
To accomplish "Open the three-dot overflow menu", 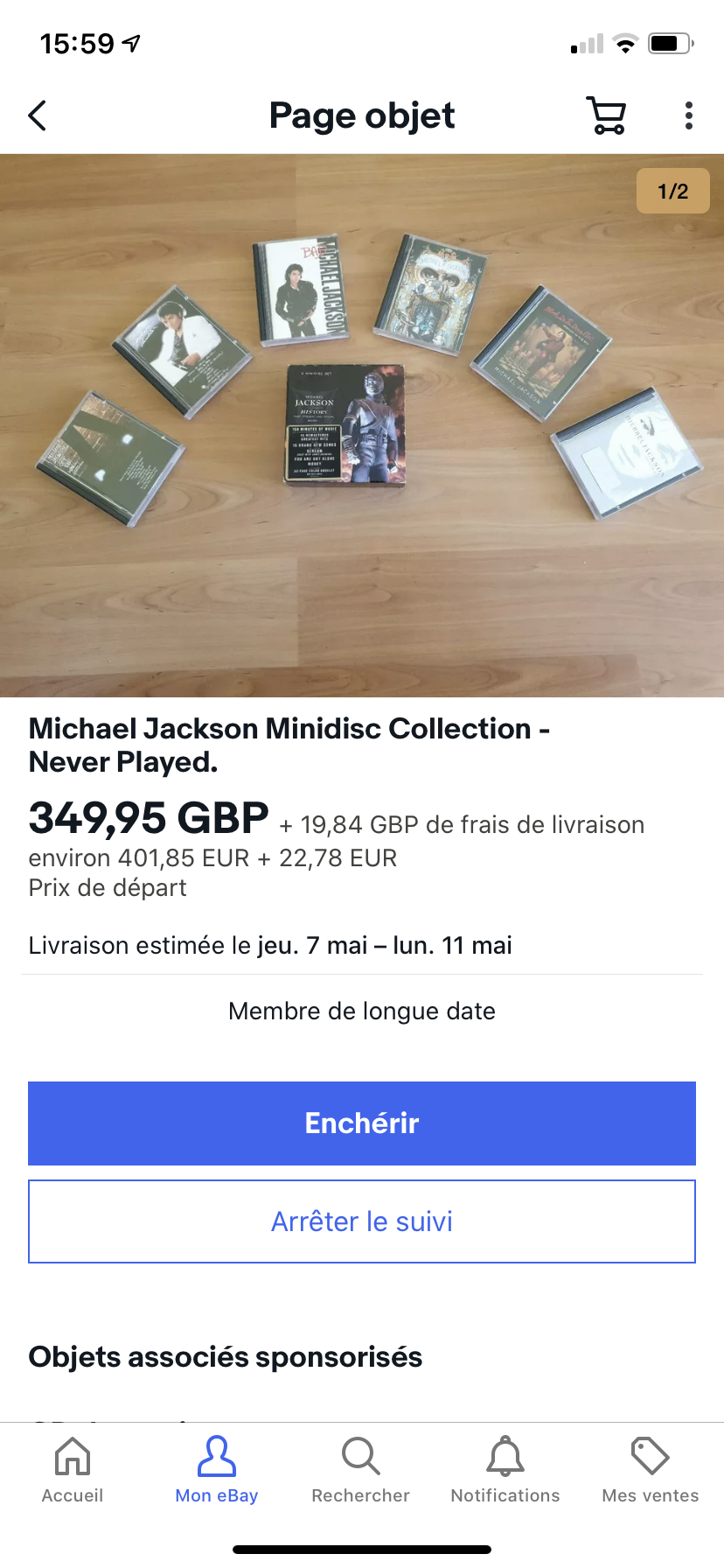I will click(689, 115).
